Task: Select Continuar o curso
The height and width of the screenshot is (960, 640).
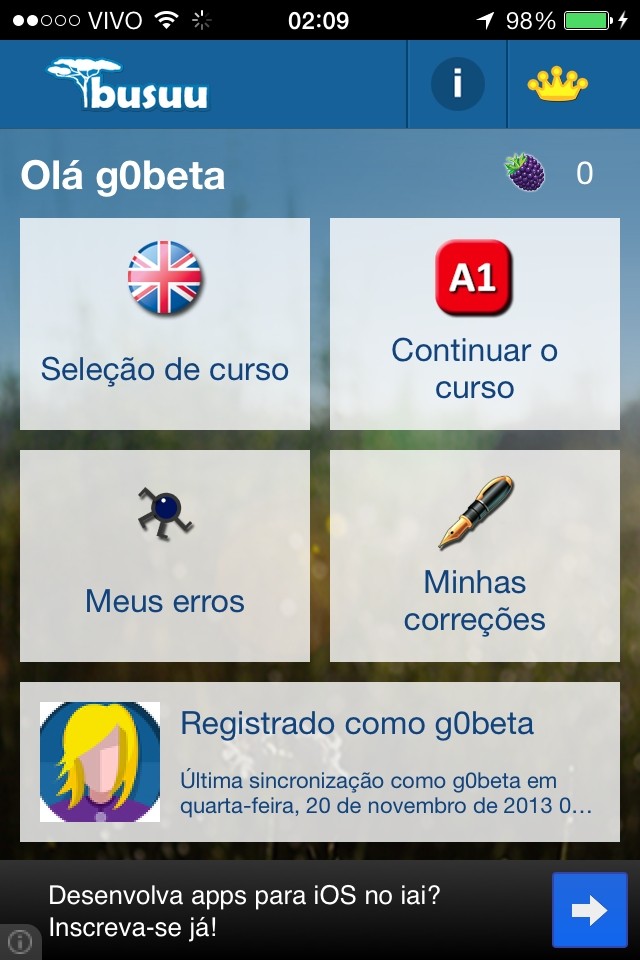Action: (x=475, y=324)
